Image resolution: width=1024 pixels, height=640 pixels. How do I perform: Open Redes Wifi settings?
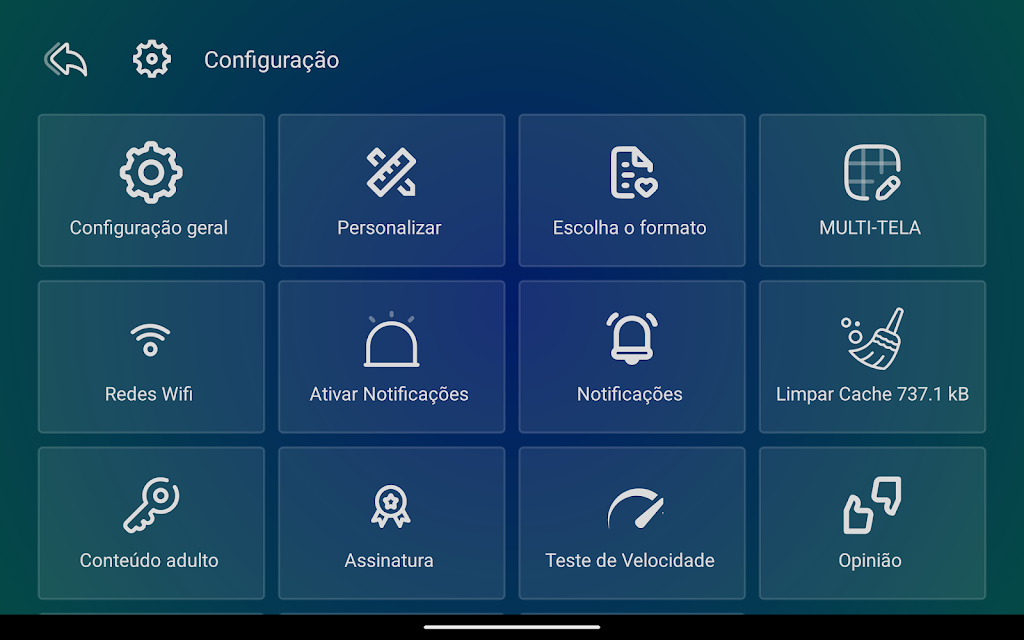tap(151, 356)
